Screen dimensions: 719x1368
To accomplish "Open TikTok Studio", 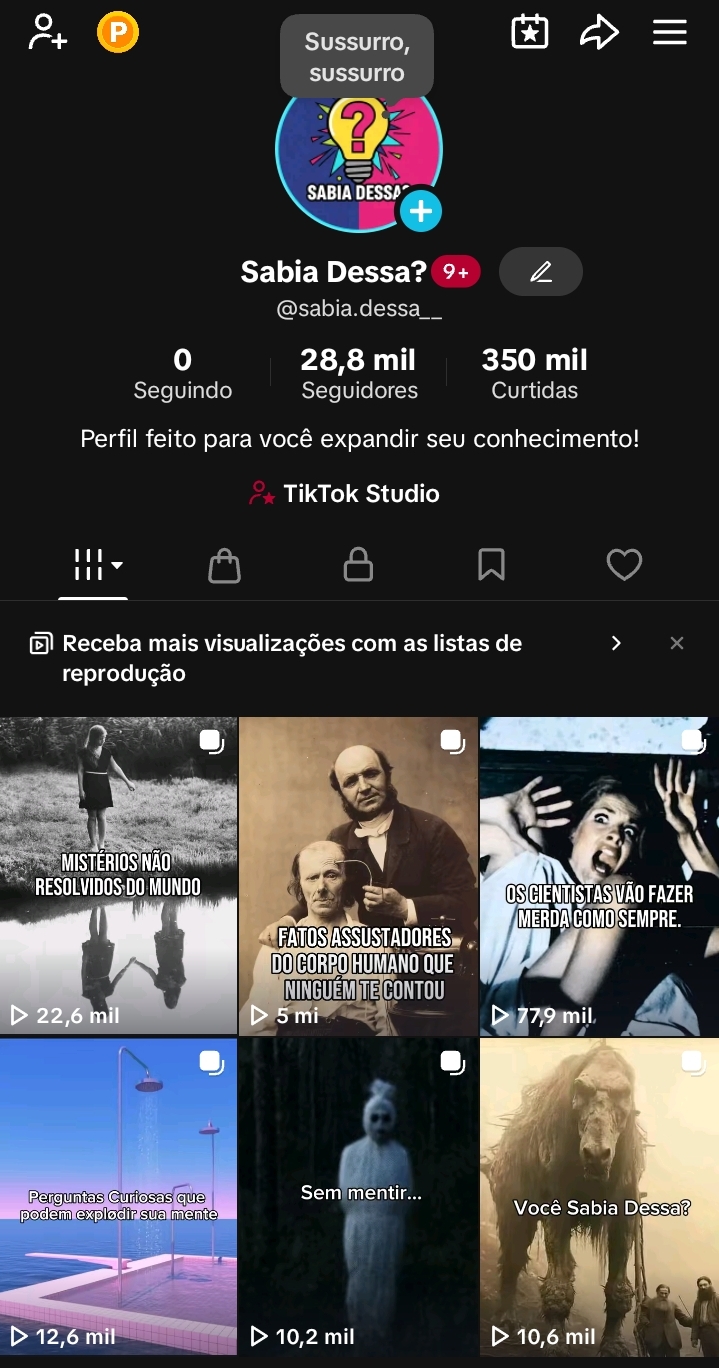I will tap(345, 493).
